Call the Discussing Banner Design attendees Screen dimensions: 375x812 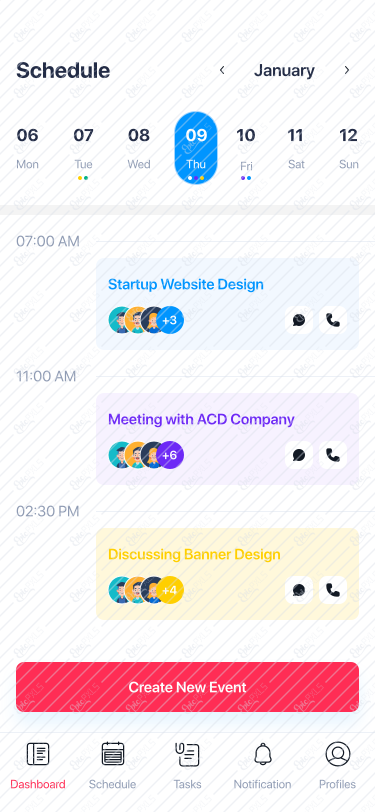tap(333, 590)
